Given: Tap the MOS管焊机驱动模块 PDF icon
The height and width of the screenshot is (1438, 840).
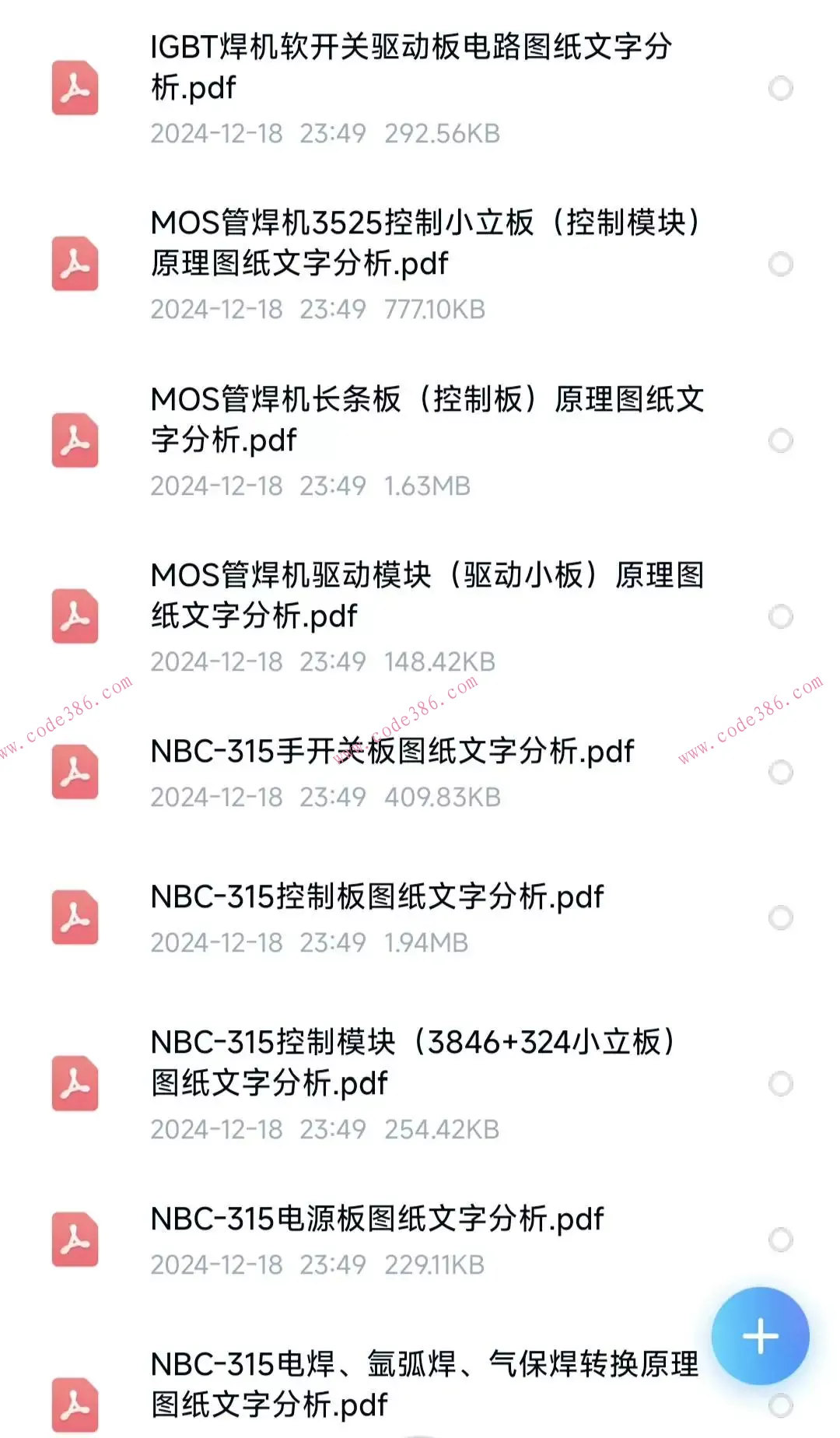Looking at the screenshot, I should 74,616.
